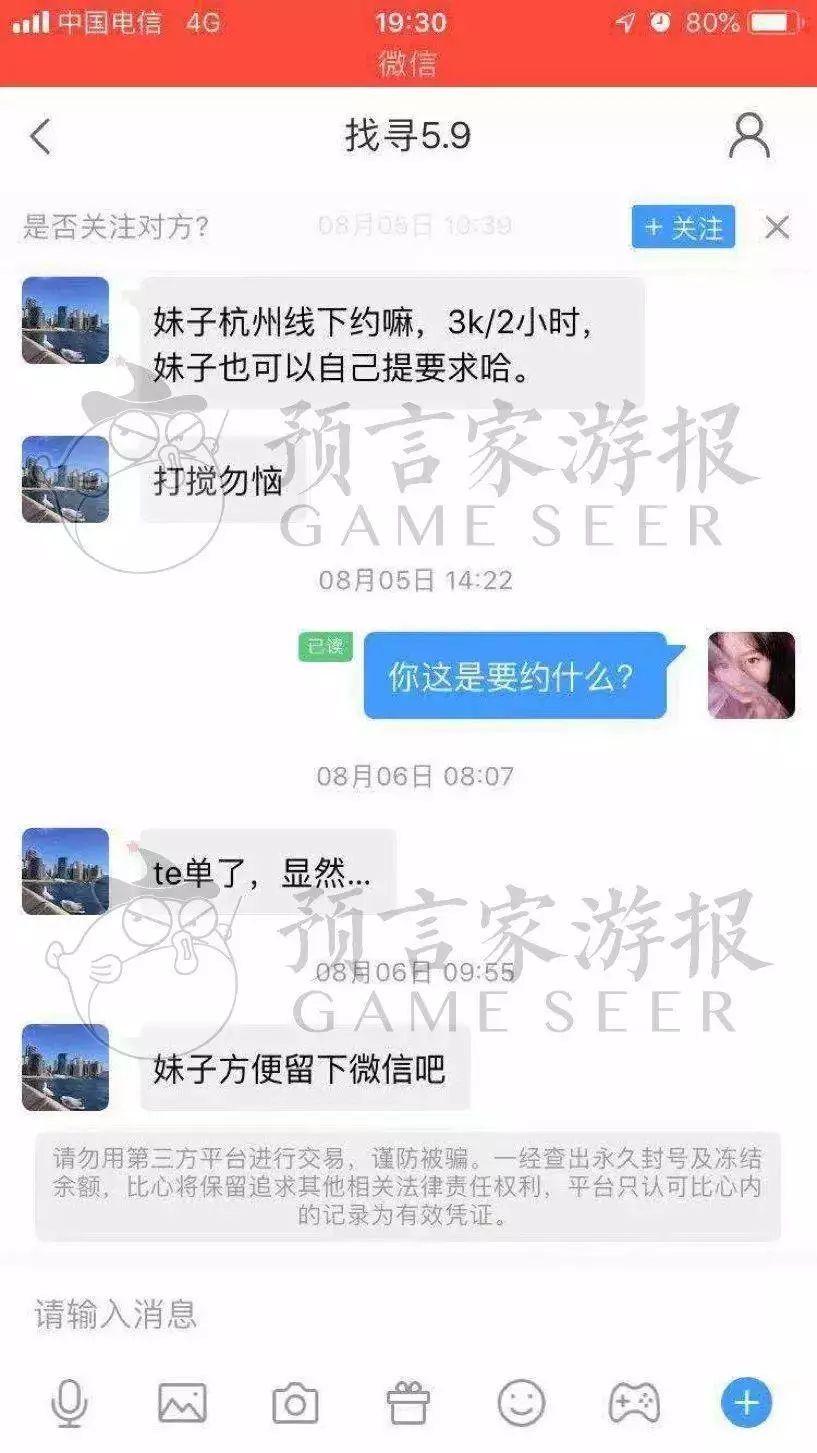Focus the 请输入消息 message field
817x1453 pixels.
400,1313
